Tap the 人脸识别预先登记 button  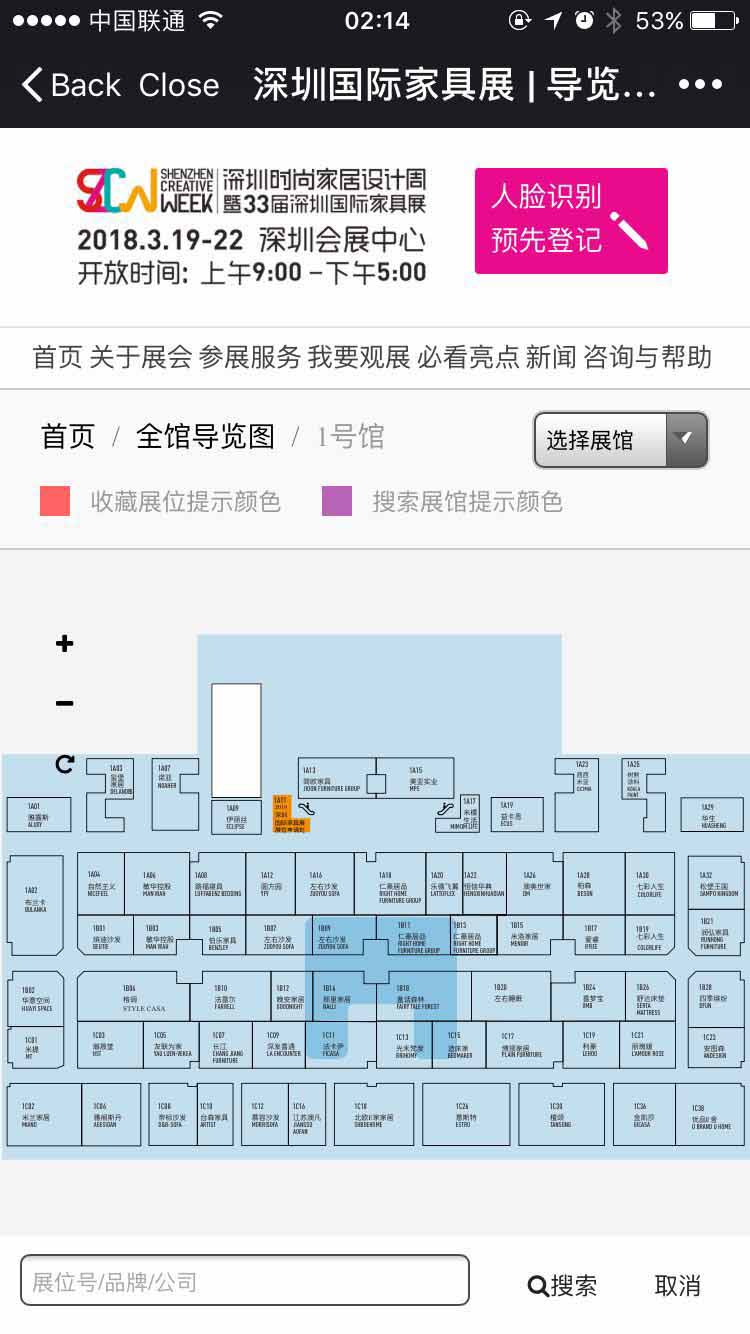(571, 221)
